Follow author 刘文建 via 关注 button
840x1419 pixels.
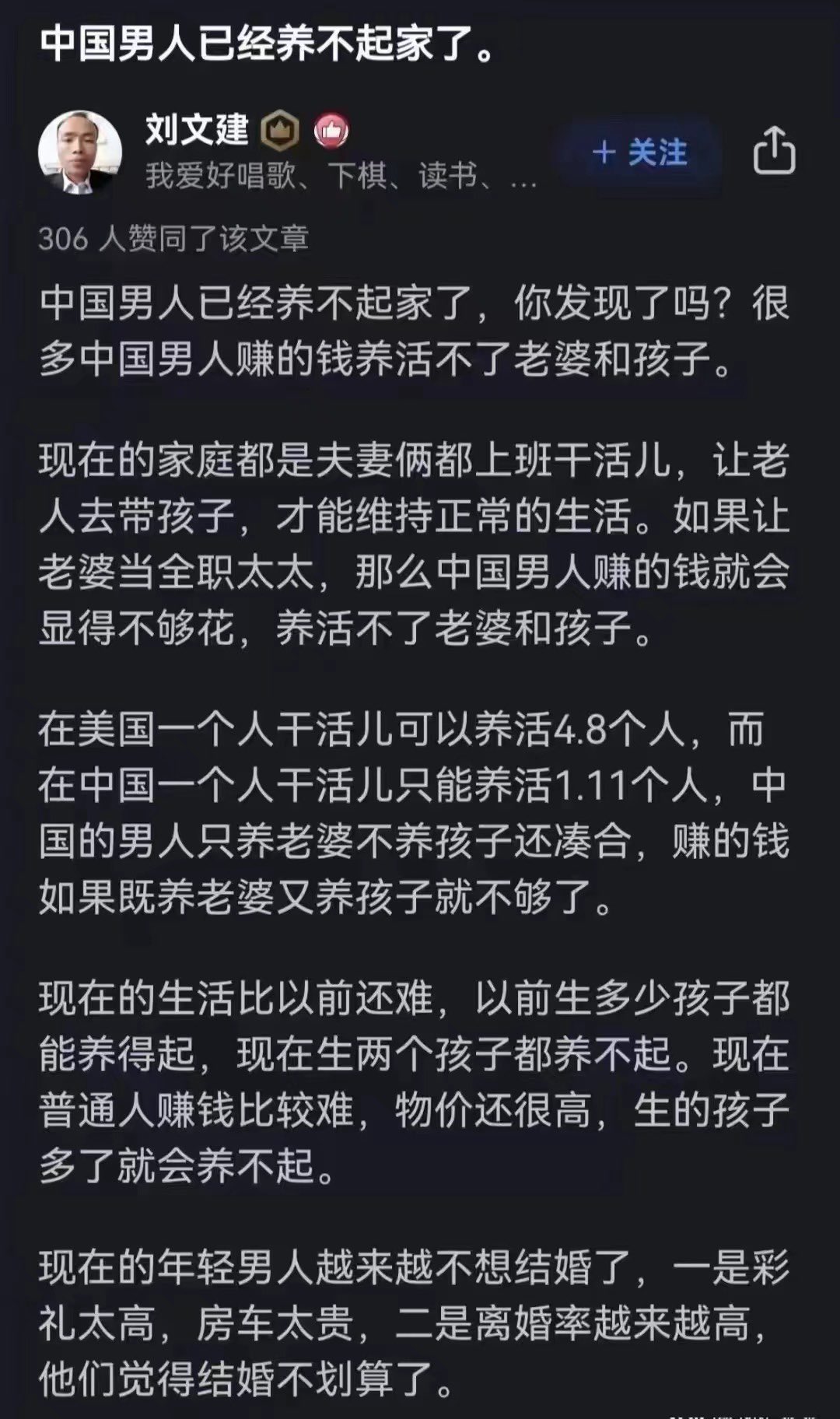639,152
